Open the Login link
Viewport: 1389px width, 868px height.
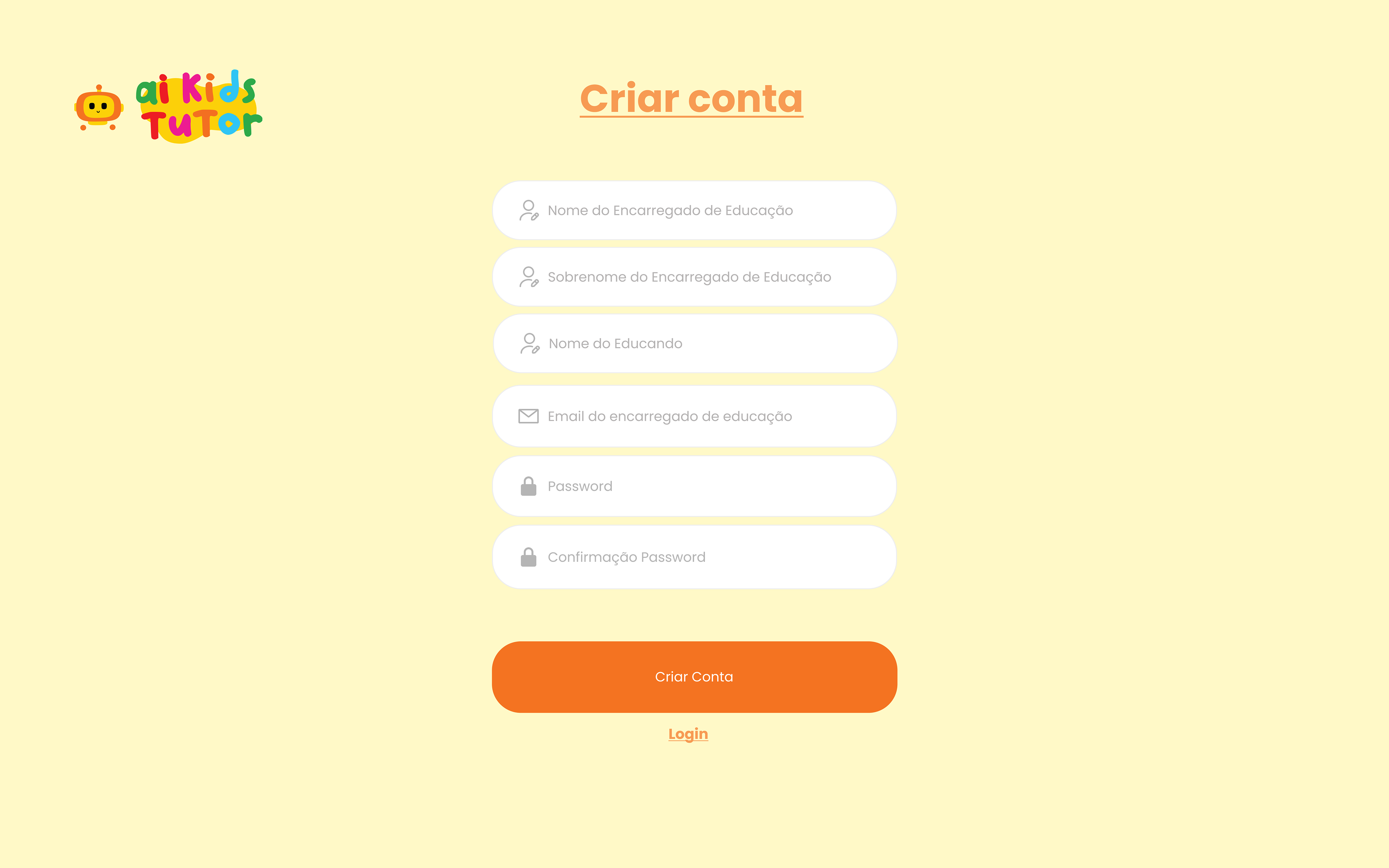coord(688,734)
